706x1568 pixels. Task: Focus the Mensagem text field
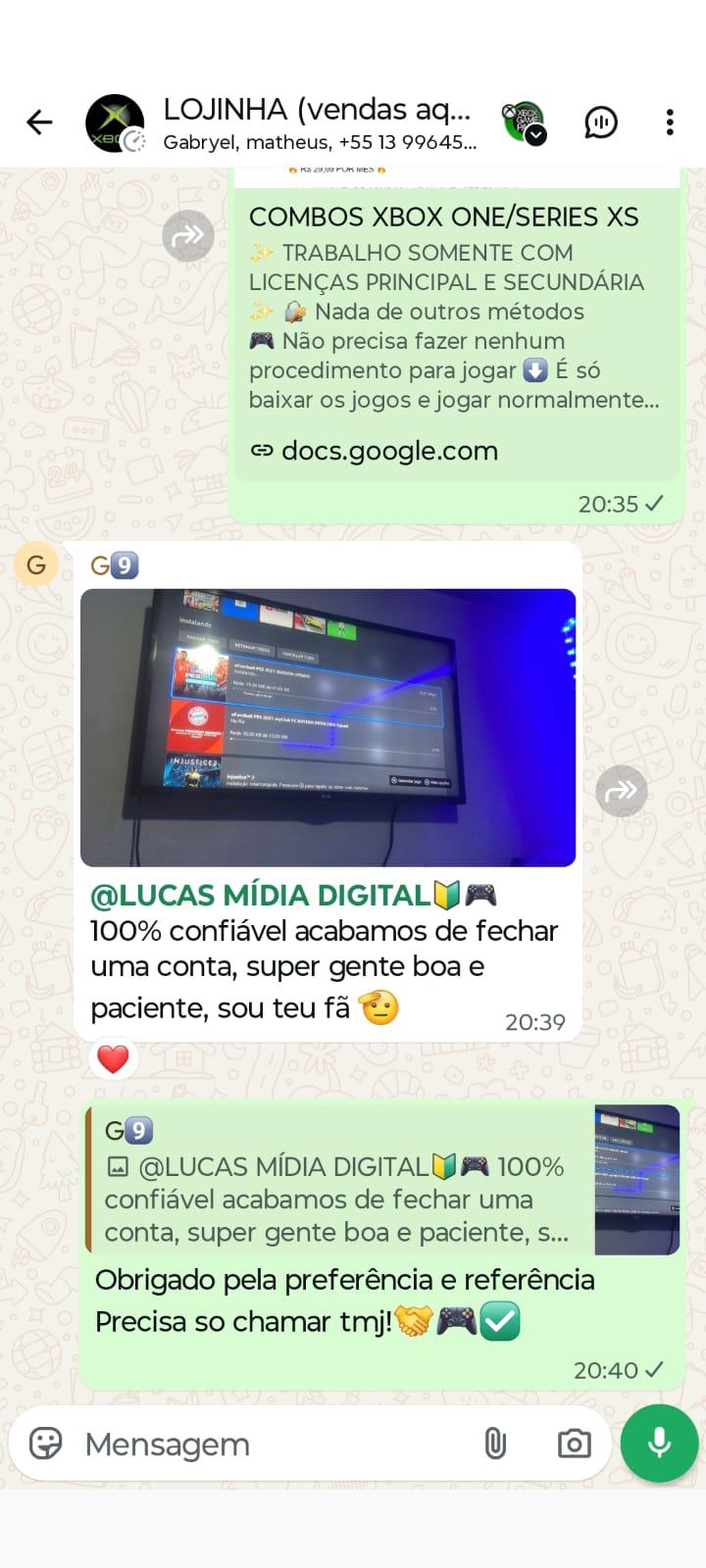click(265, 1444)
